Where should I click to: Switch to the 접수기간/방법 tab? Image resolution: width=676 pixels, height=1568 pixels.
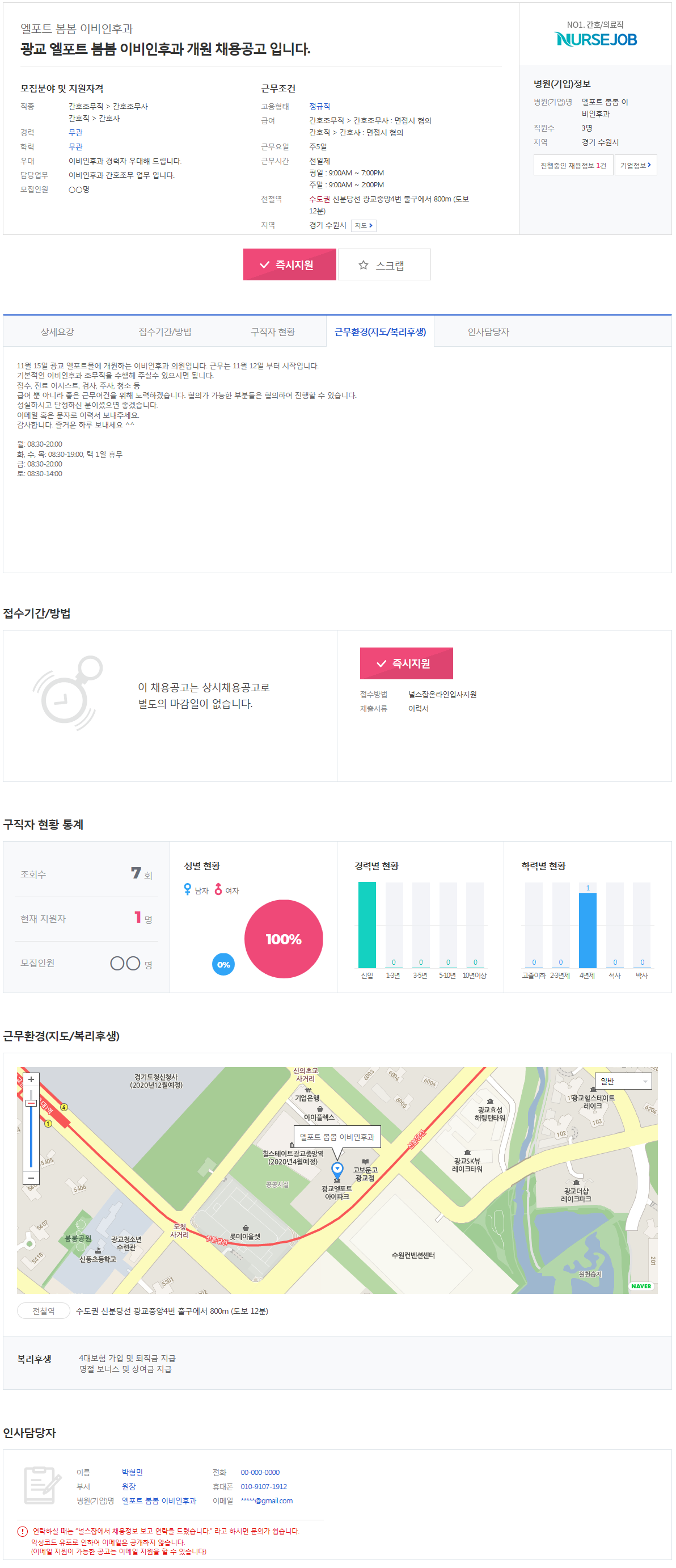tap(165, 332)
